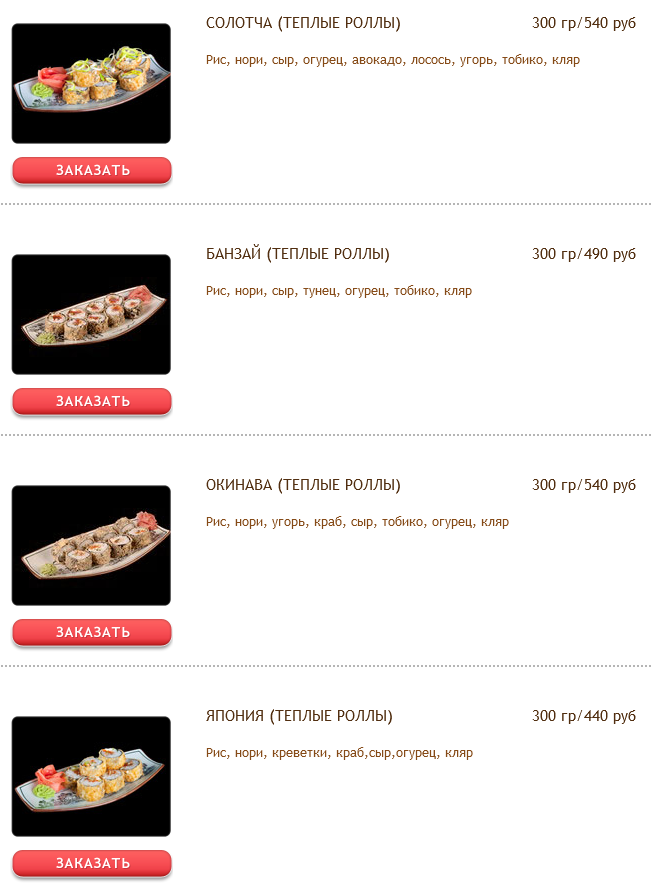View the Япония roll photo

point(91,777)
